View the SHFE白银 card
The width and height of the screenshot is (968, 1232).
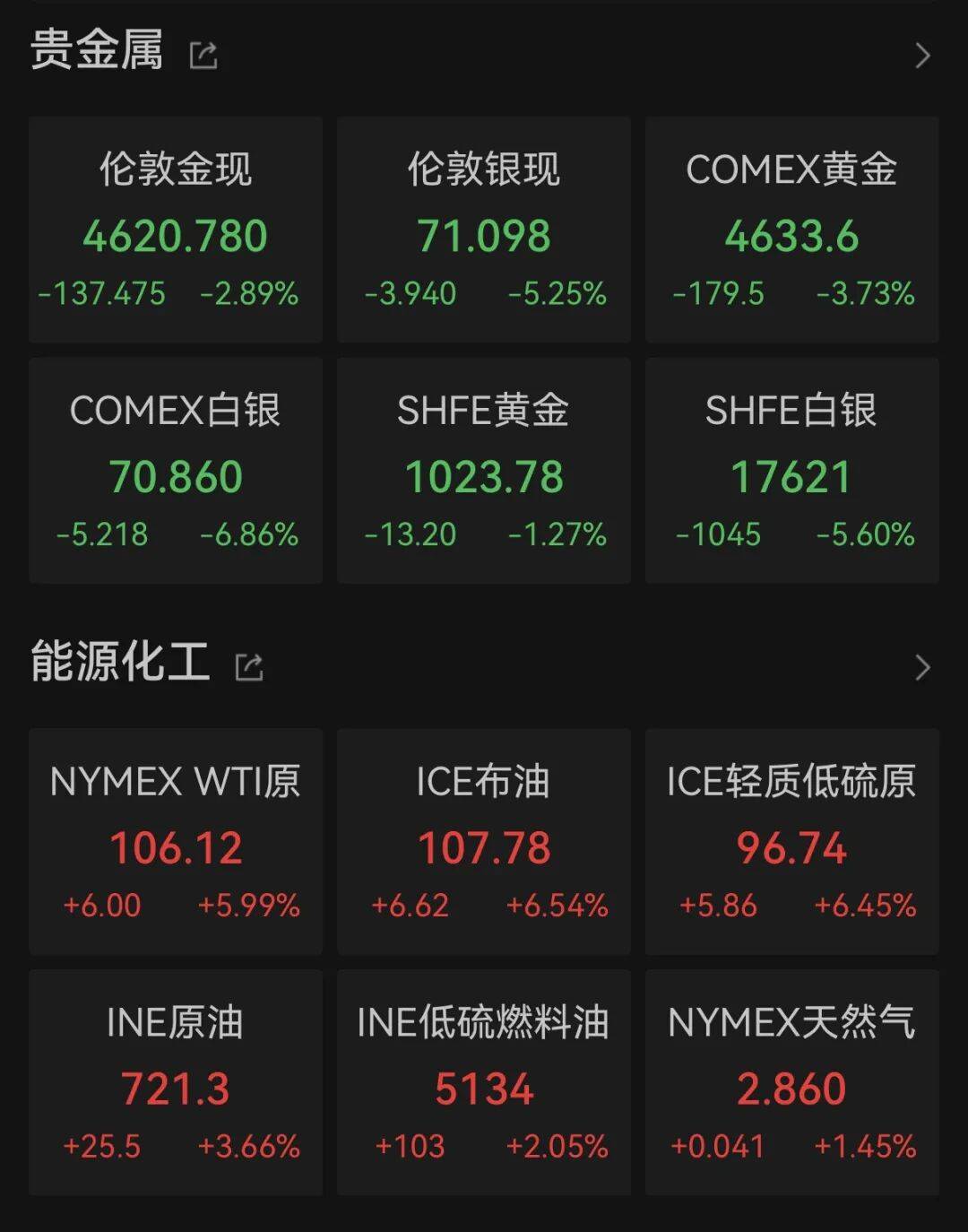click(792, 471)
